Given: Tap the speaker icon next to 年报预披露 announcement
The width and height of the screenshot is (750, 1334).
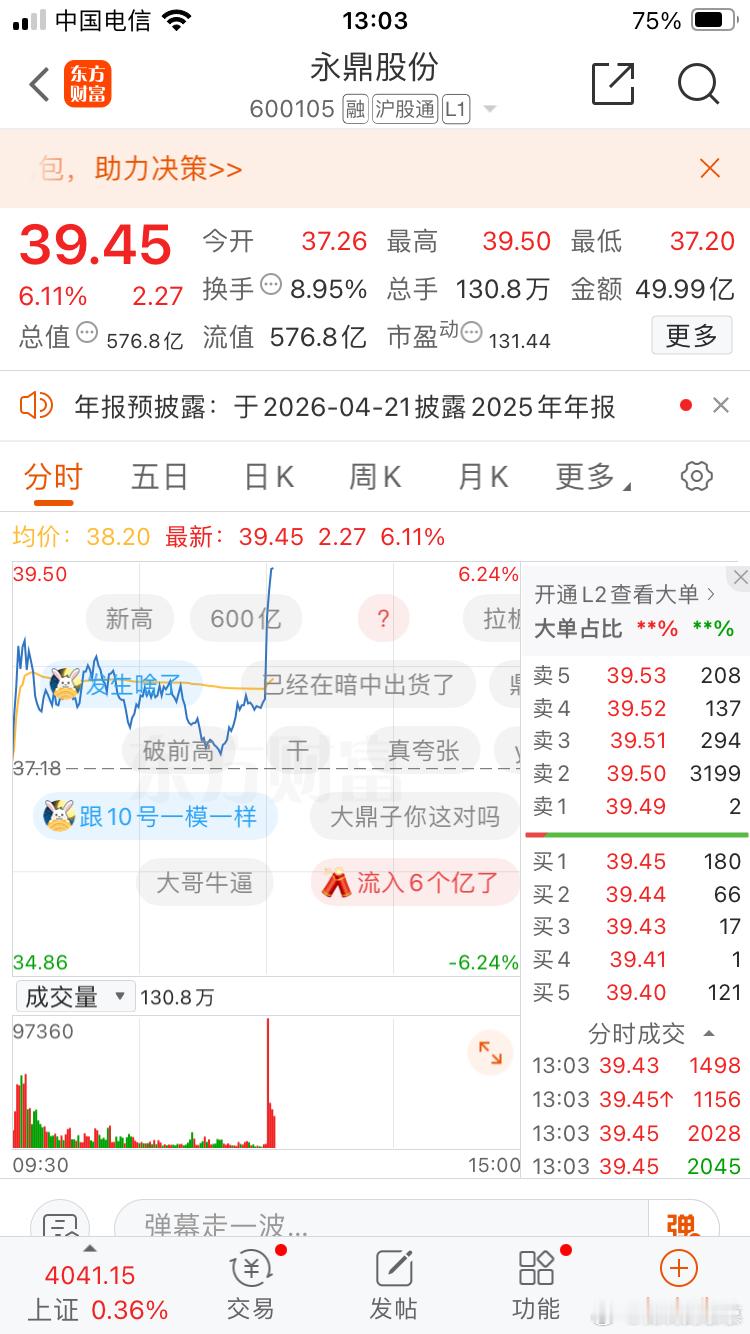Looking at the screenshot, I should point(38,405).
